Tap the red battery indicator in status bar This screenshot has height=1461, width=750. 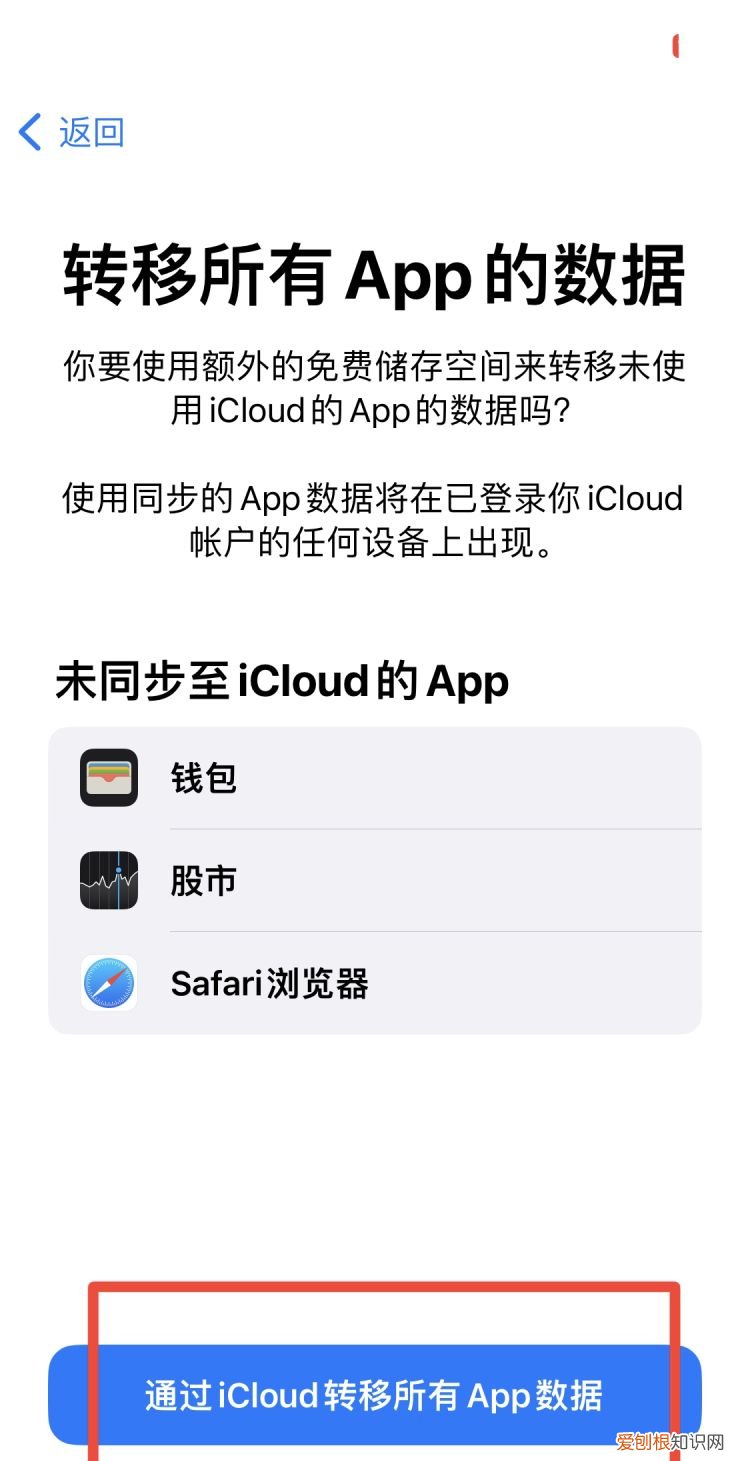coord(679,44)
